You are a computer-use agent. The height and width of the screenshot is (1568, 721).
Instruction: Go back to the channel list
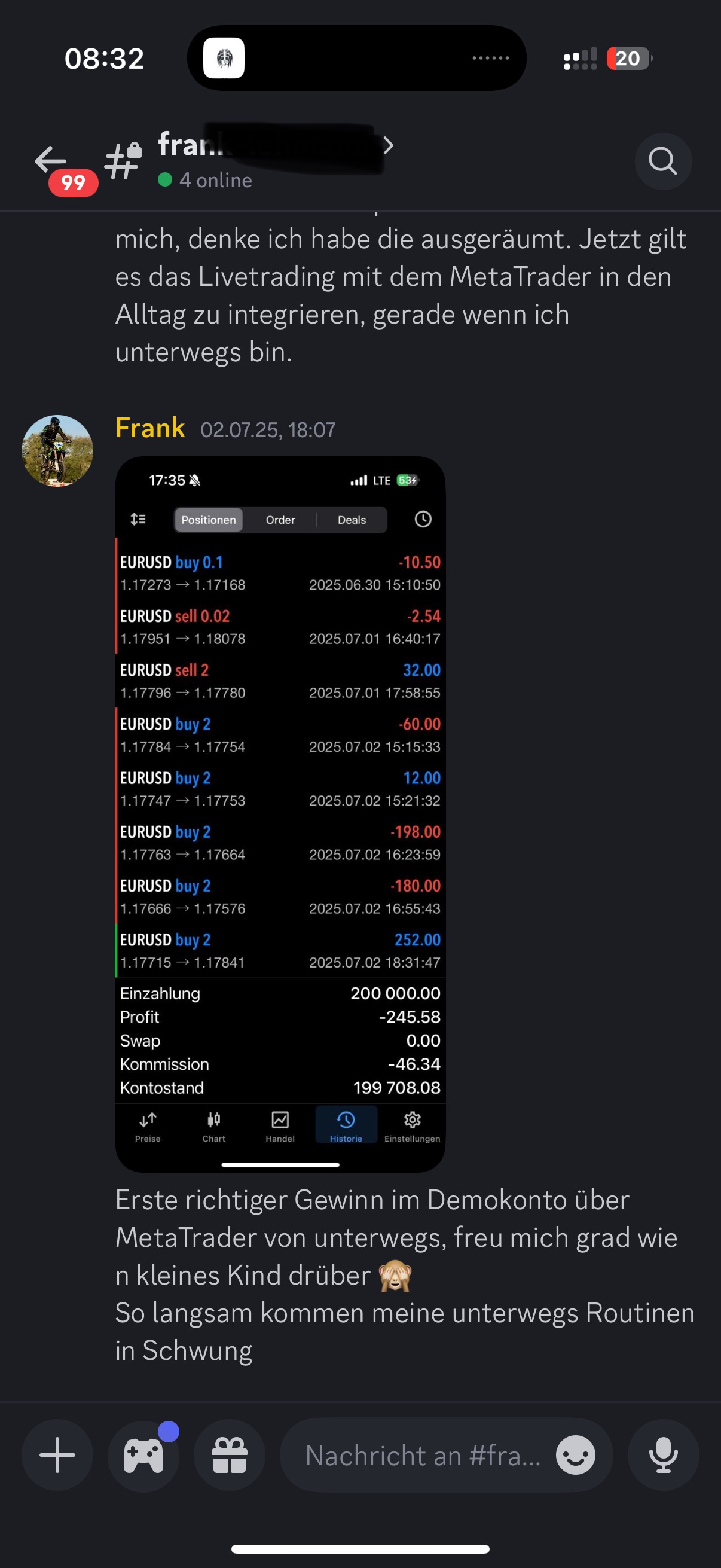(x=51, y=161)
